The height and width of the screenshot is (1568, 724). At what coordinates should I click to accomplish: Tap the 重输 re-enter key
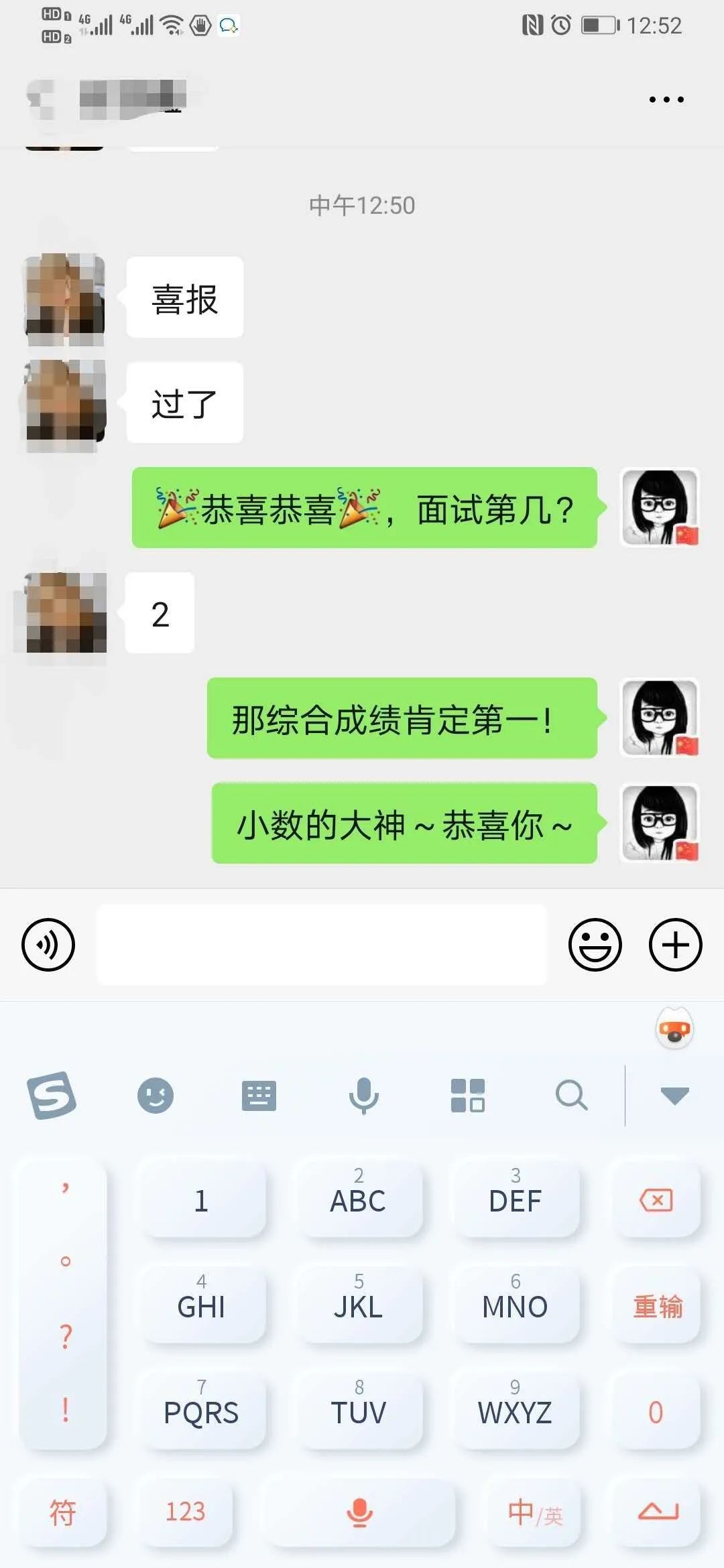pos(657,1306)
